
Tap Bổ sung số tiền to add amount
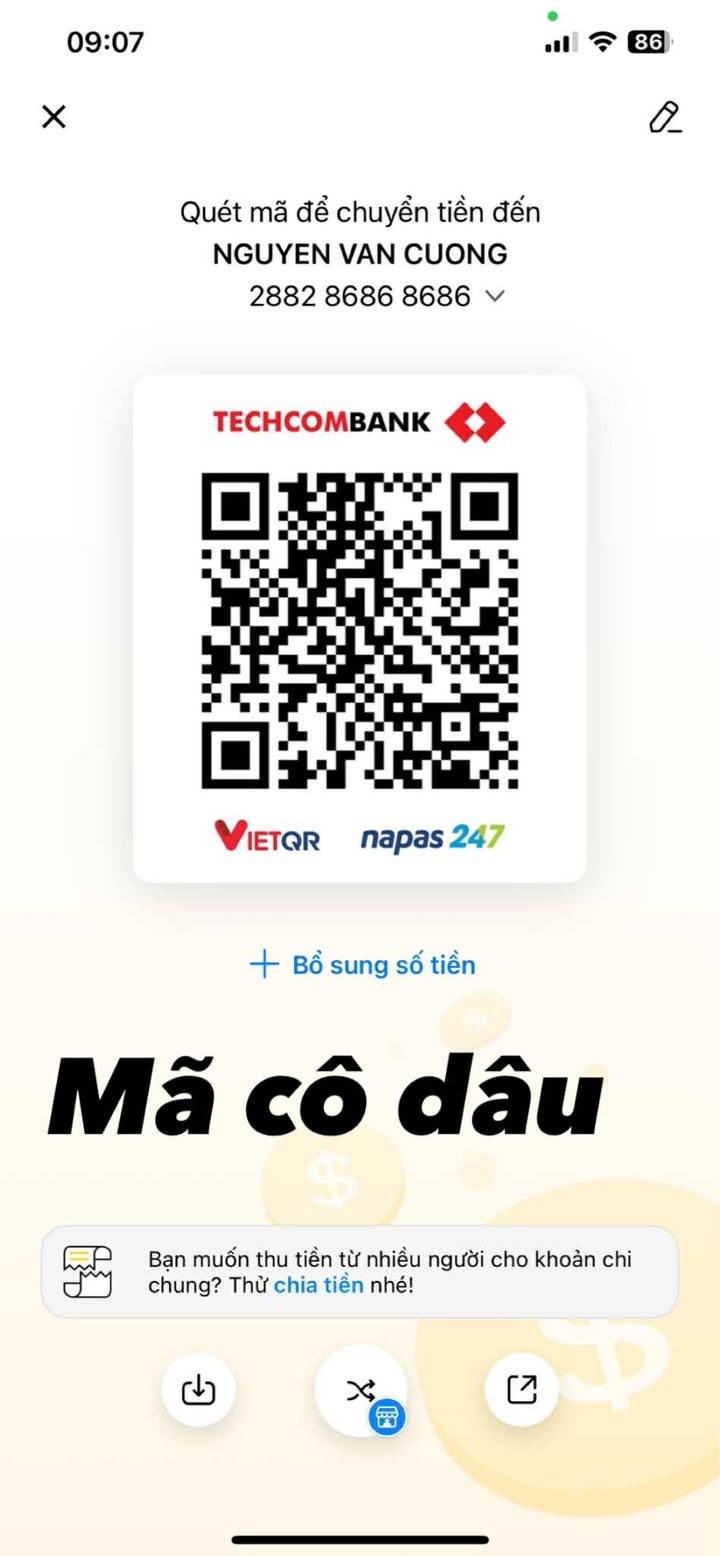point(362,965)
